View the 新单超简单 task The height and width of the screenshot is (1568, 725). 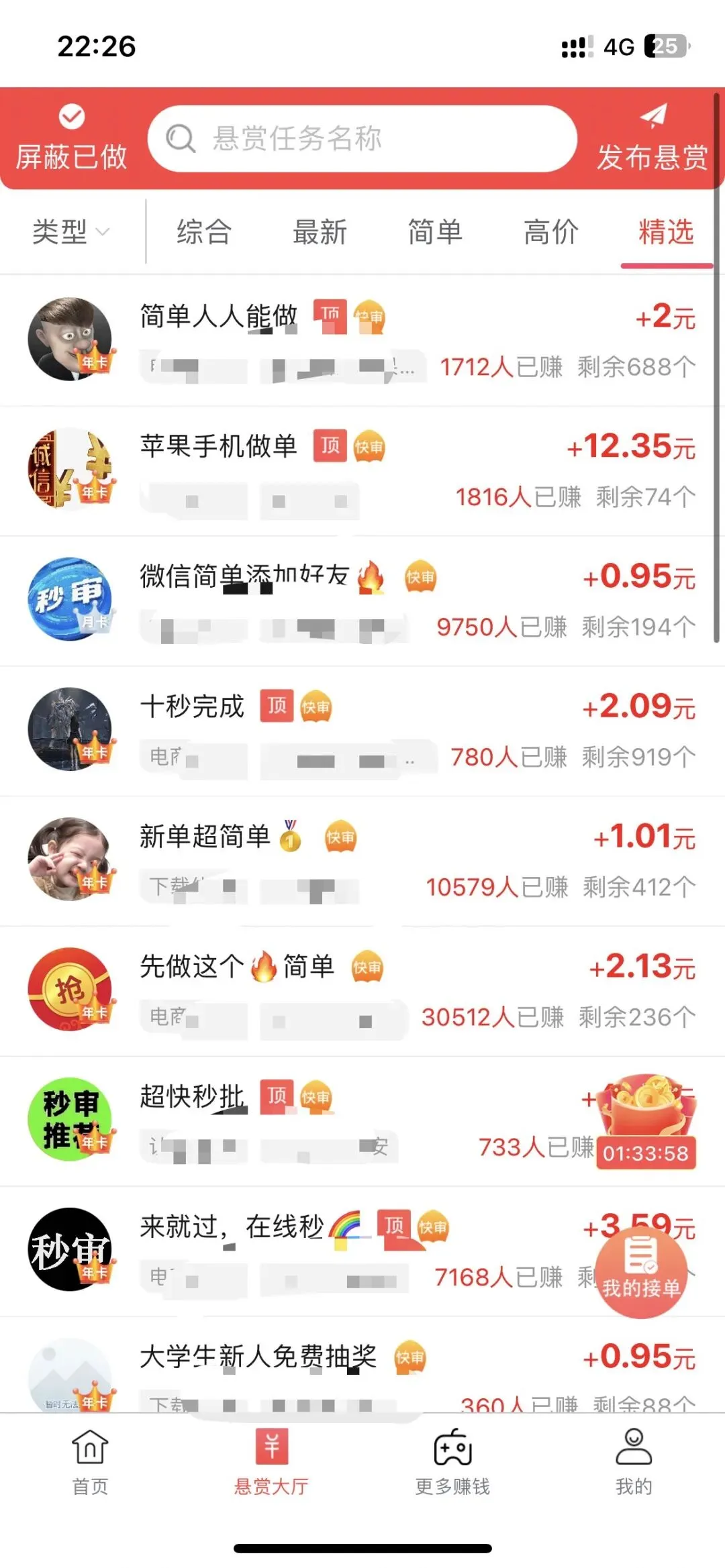[x=205, y=837]
